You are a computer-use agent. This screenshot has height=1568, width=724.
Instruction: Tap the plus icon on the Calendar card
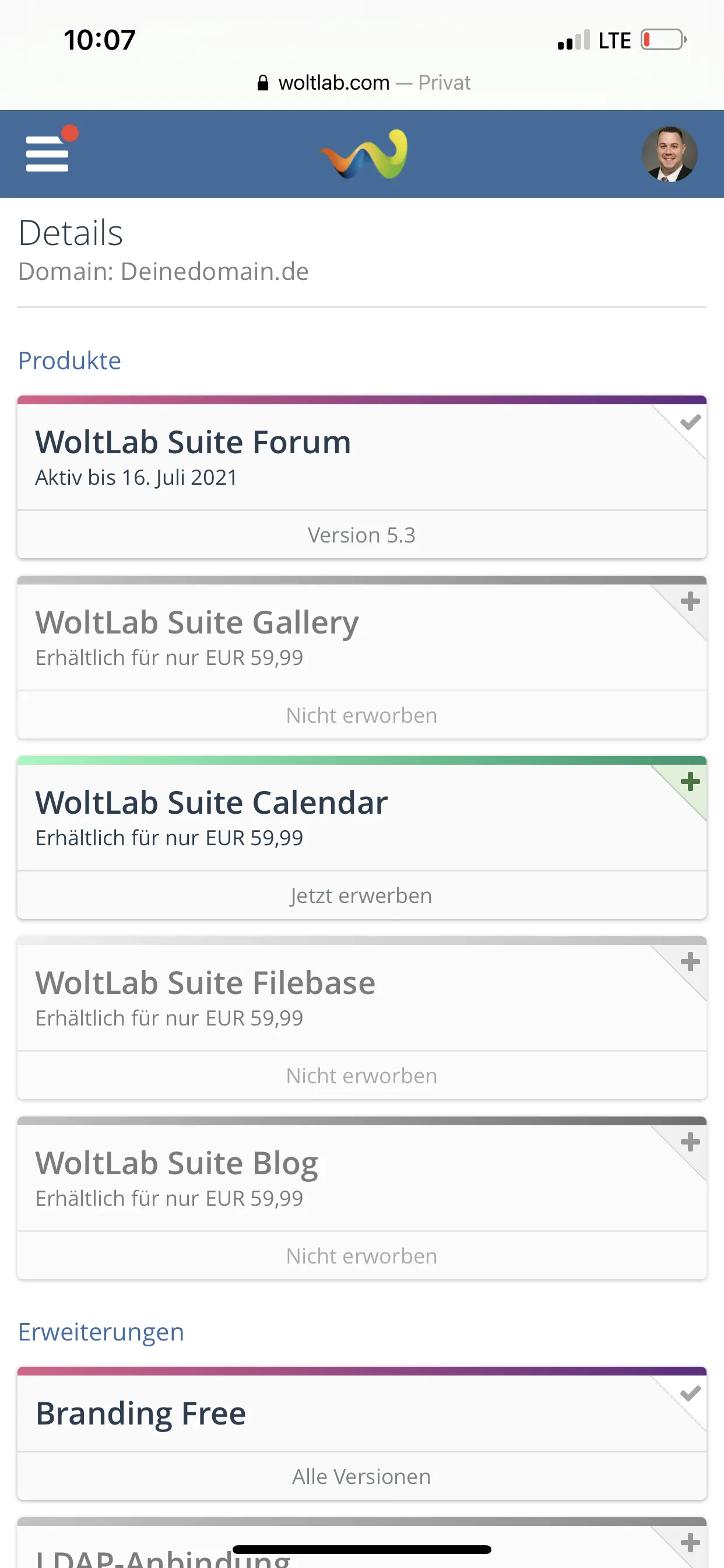[690, 781]
